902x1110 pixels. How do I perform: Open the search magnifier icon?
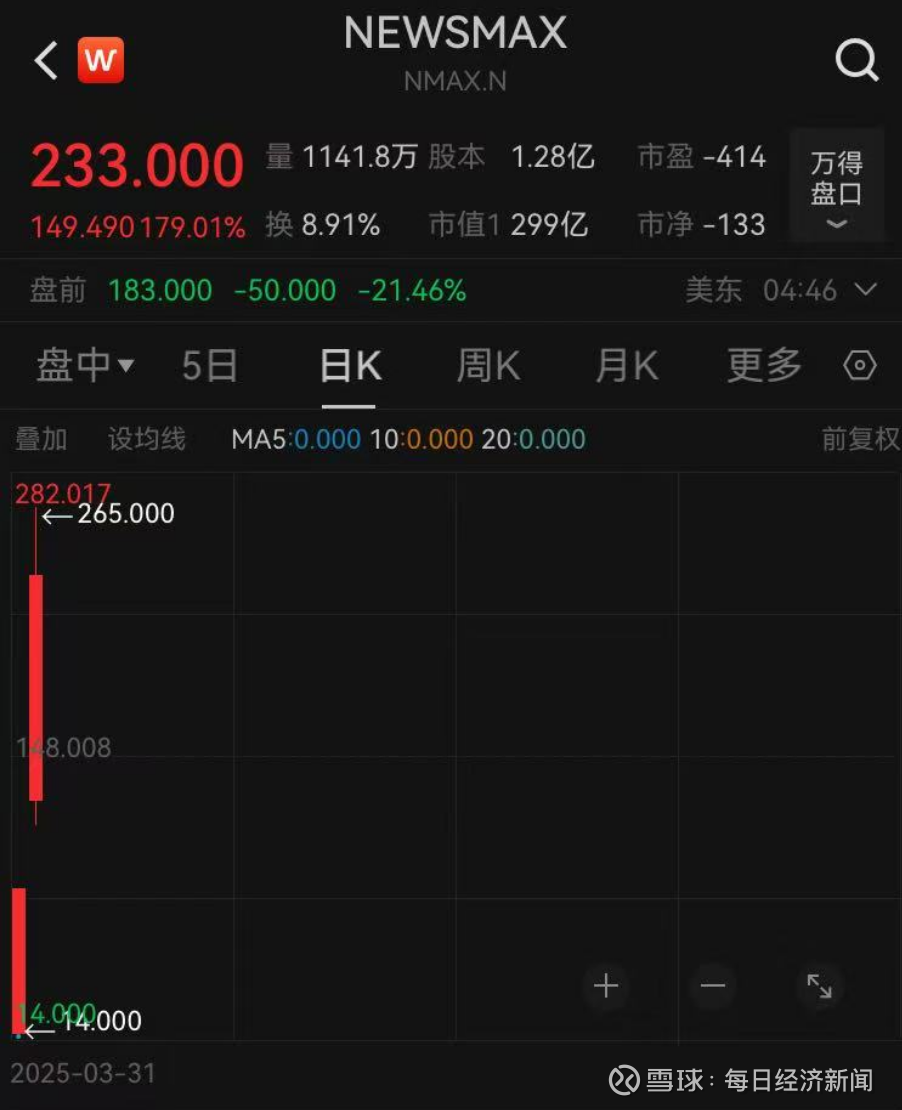(857, 60)
